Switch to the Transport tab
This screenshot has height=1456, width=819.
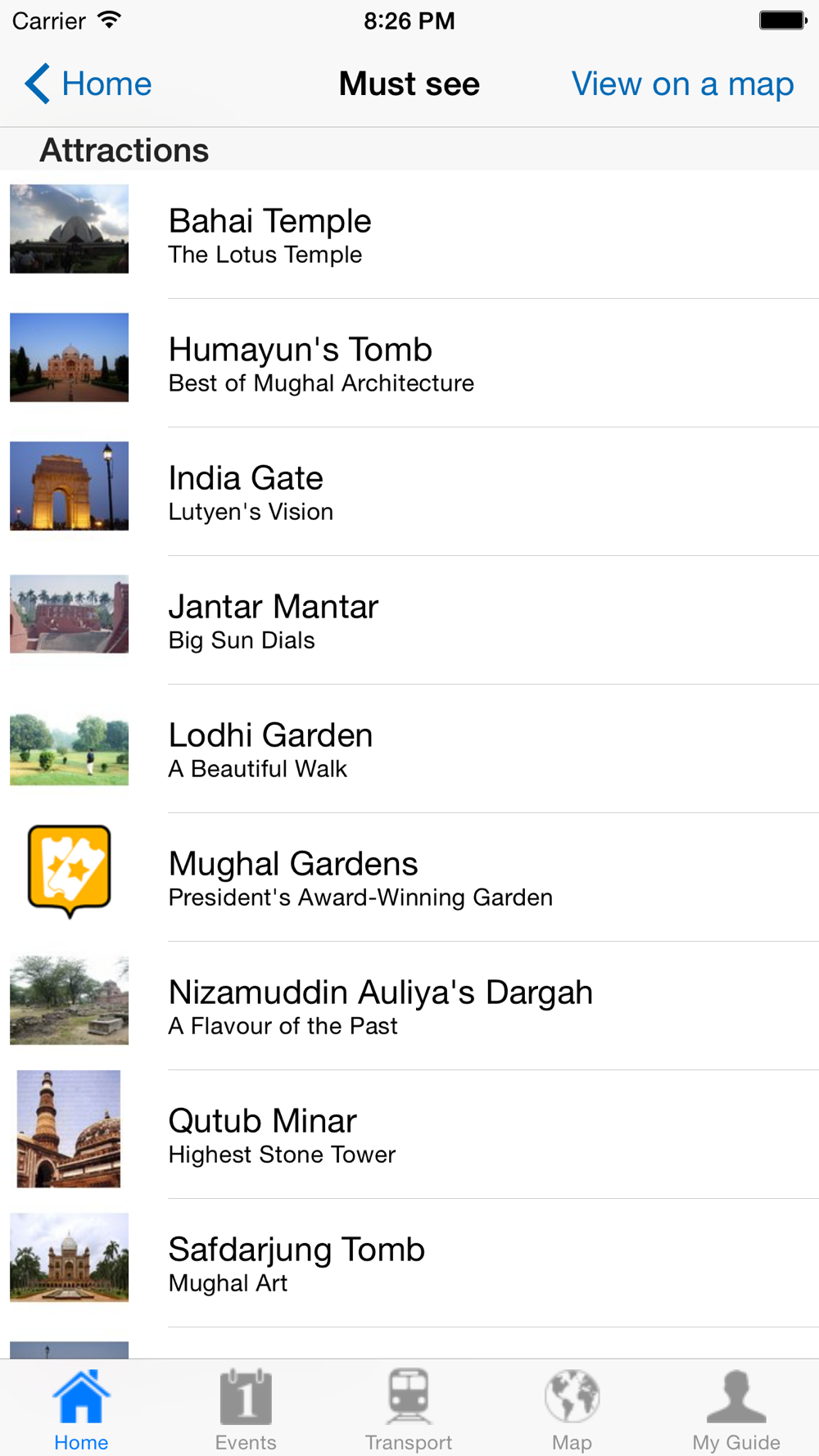point(409,1409)
